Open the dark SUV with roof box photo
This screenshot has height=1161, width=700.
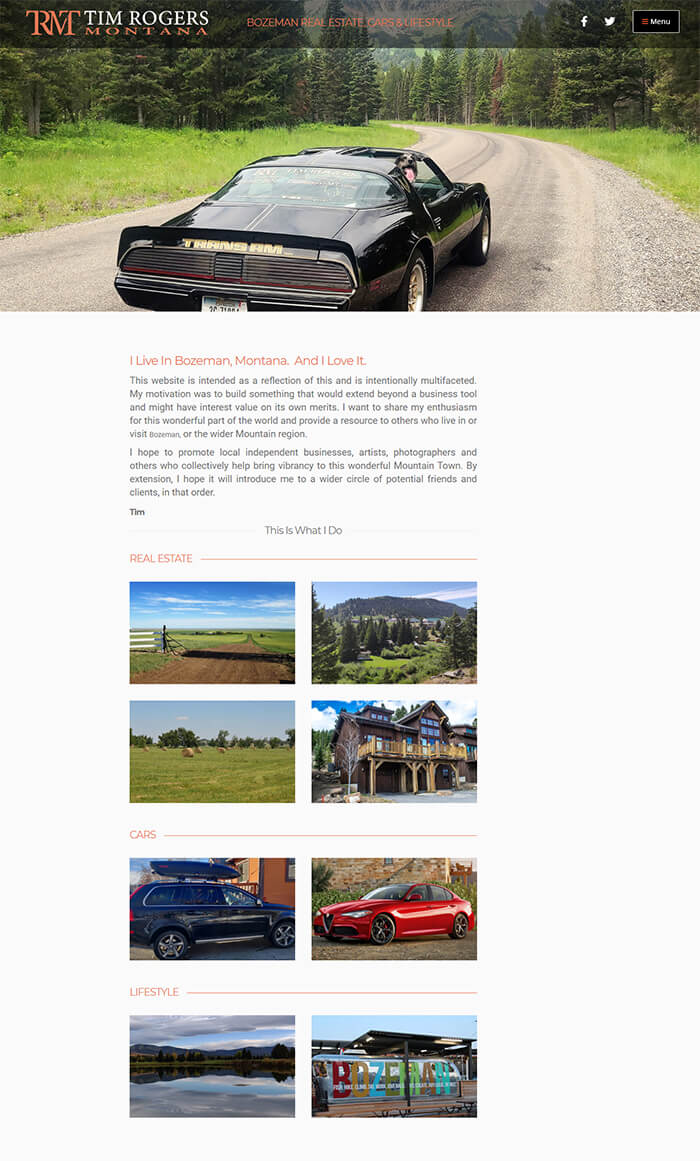point(212,908)
